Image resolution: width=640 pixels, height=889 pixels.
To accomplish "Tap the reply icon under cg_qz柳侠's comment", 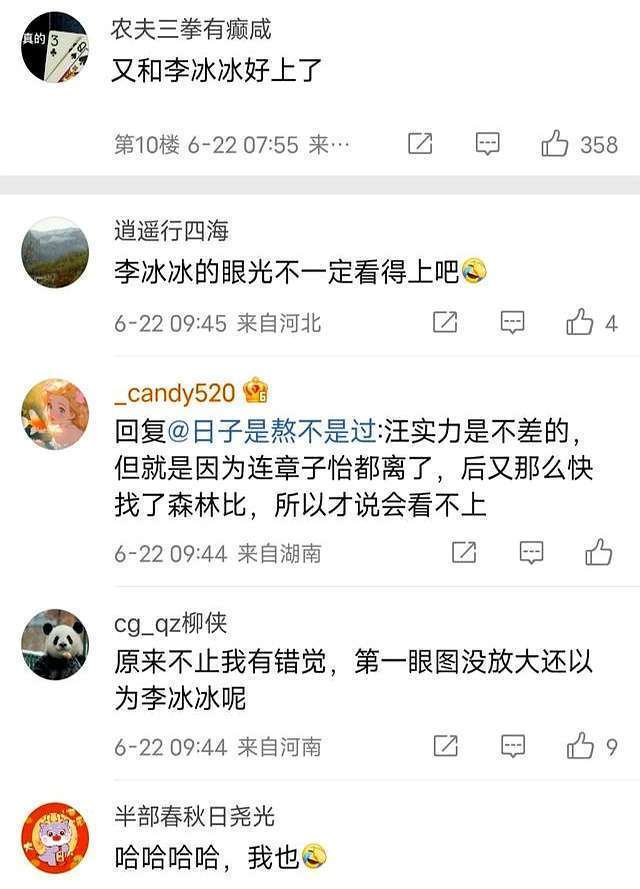I will (512, 746).
